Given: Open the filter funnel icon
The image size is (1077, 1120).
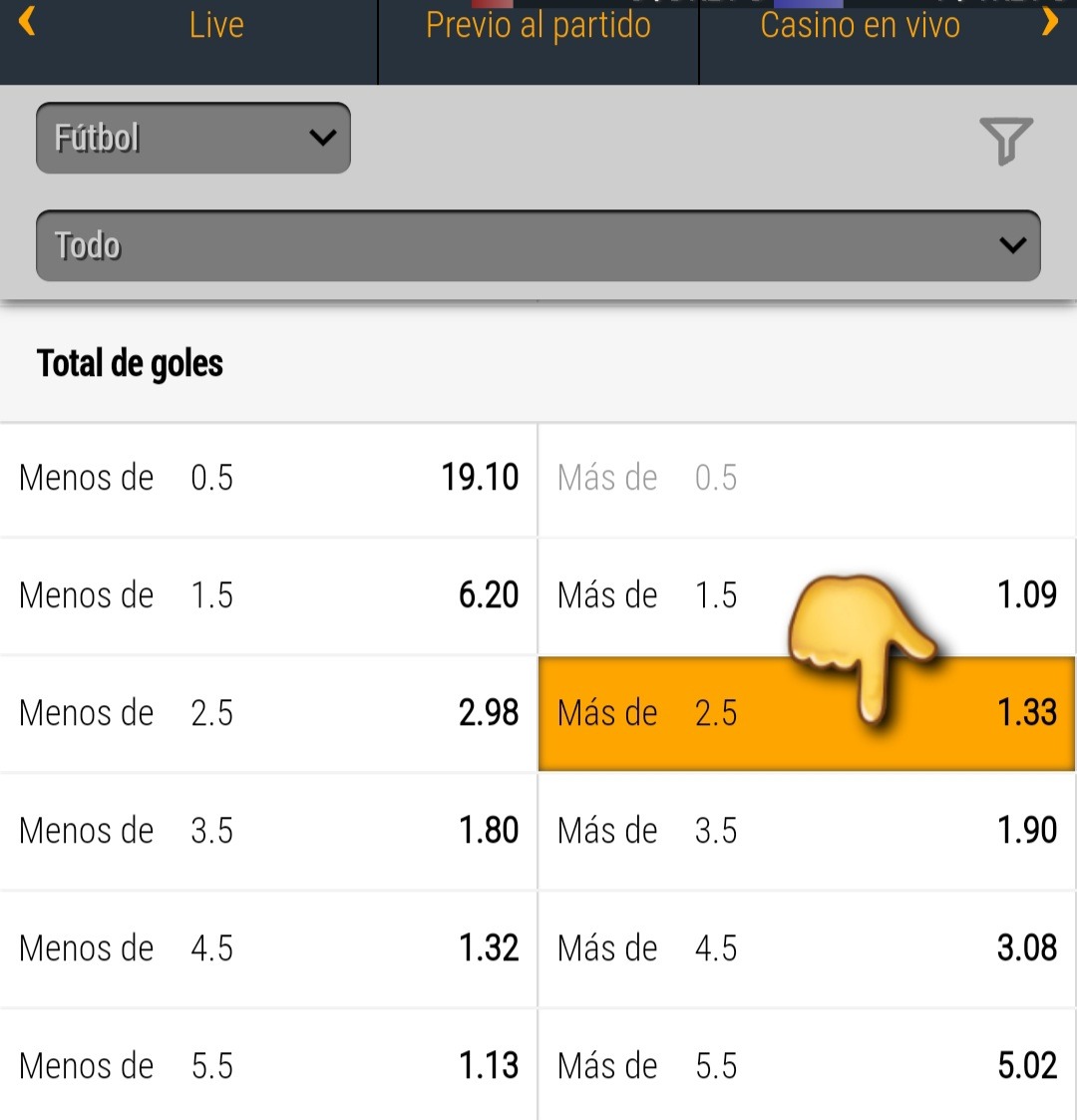Looking at the screenshot, I should pos(1005,141).
